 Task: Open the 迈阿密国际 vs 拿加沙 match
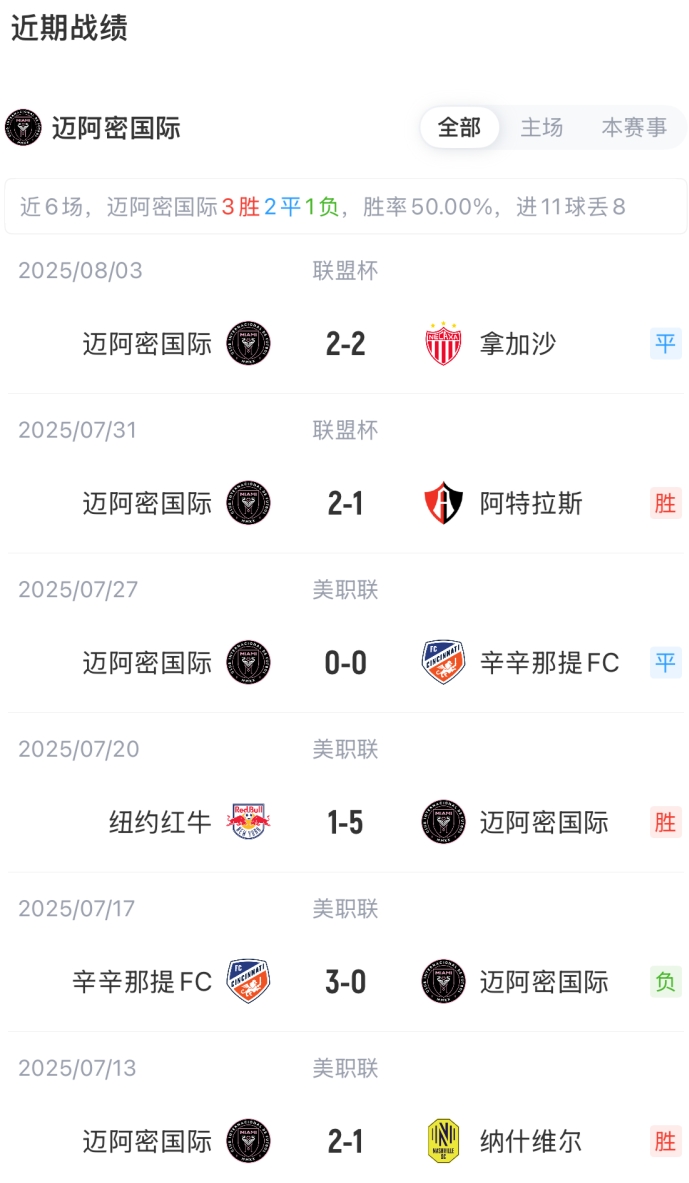coord(345,344)
